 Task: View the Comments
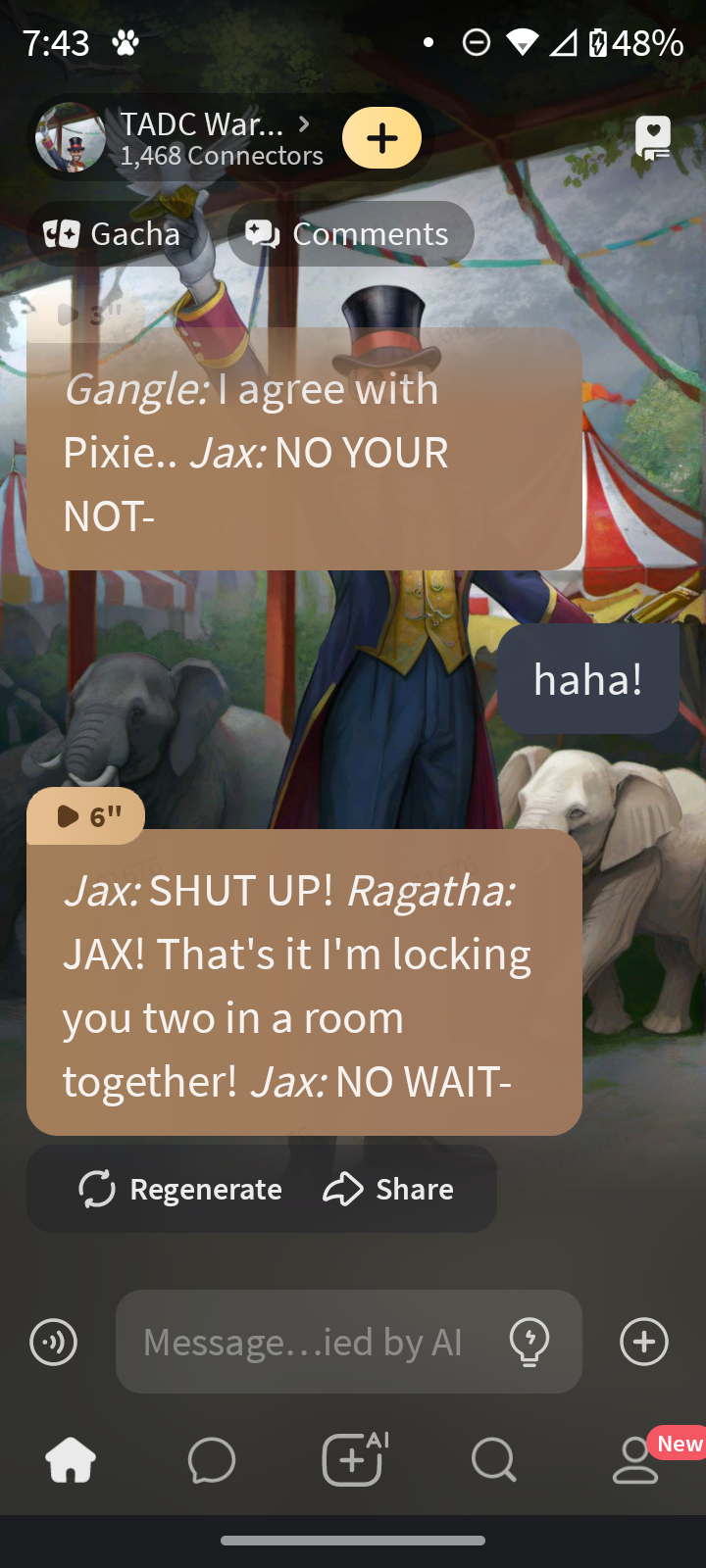350,234
